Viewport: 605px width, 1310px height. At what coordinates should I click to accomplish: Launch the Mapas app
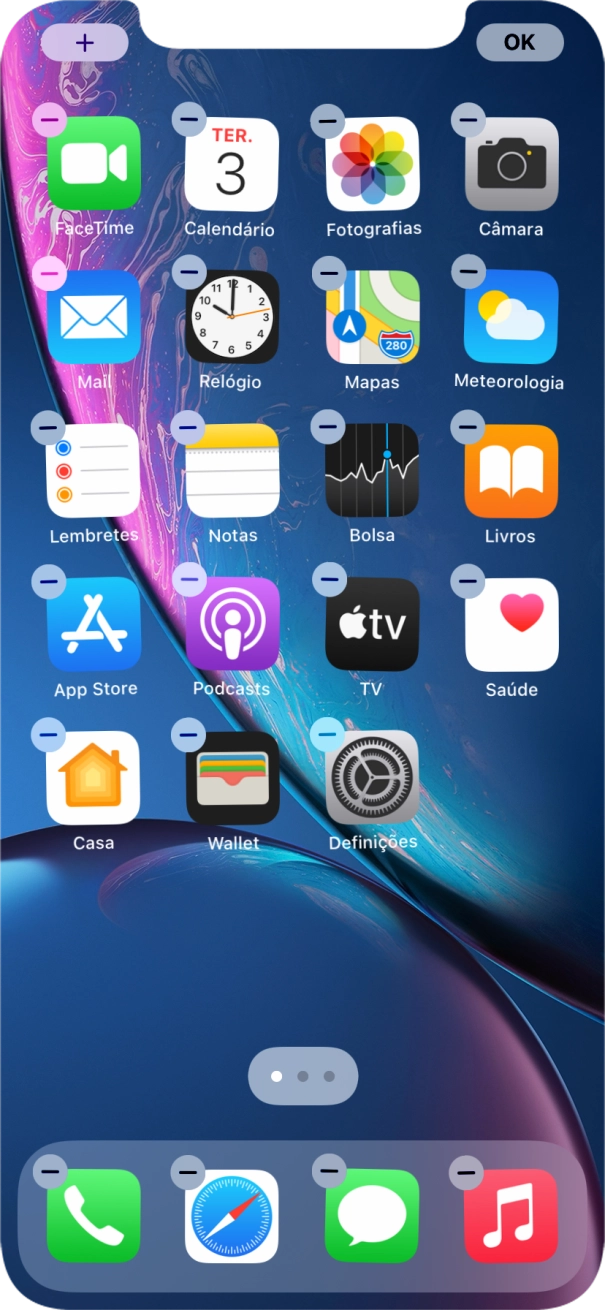(x=372, y=316)
